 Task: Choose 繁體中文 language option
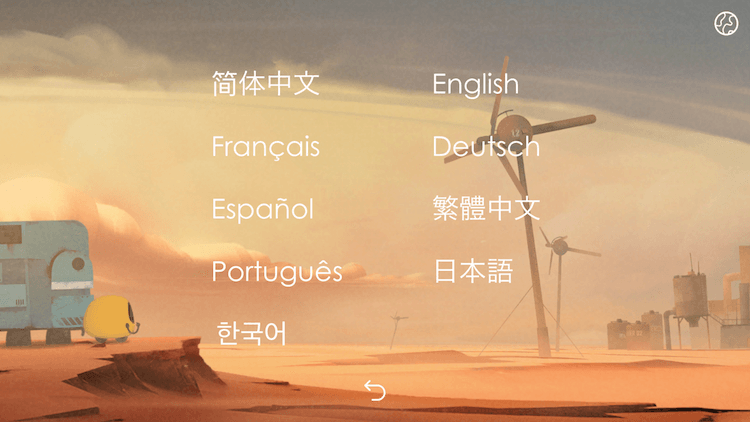pos(486,209)
